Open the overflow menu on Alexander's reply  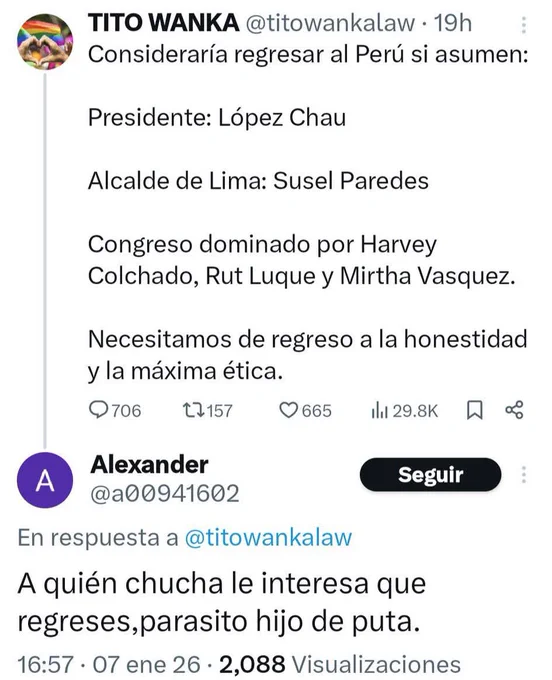click(524, 475)
